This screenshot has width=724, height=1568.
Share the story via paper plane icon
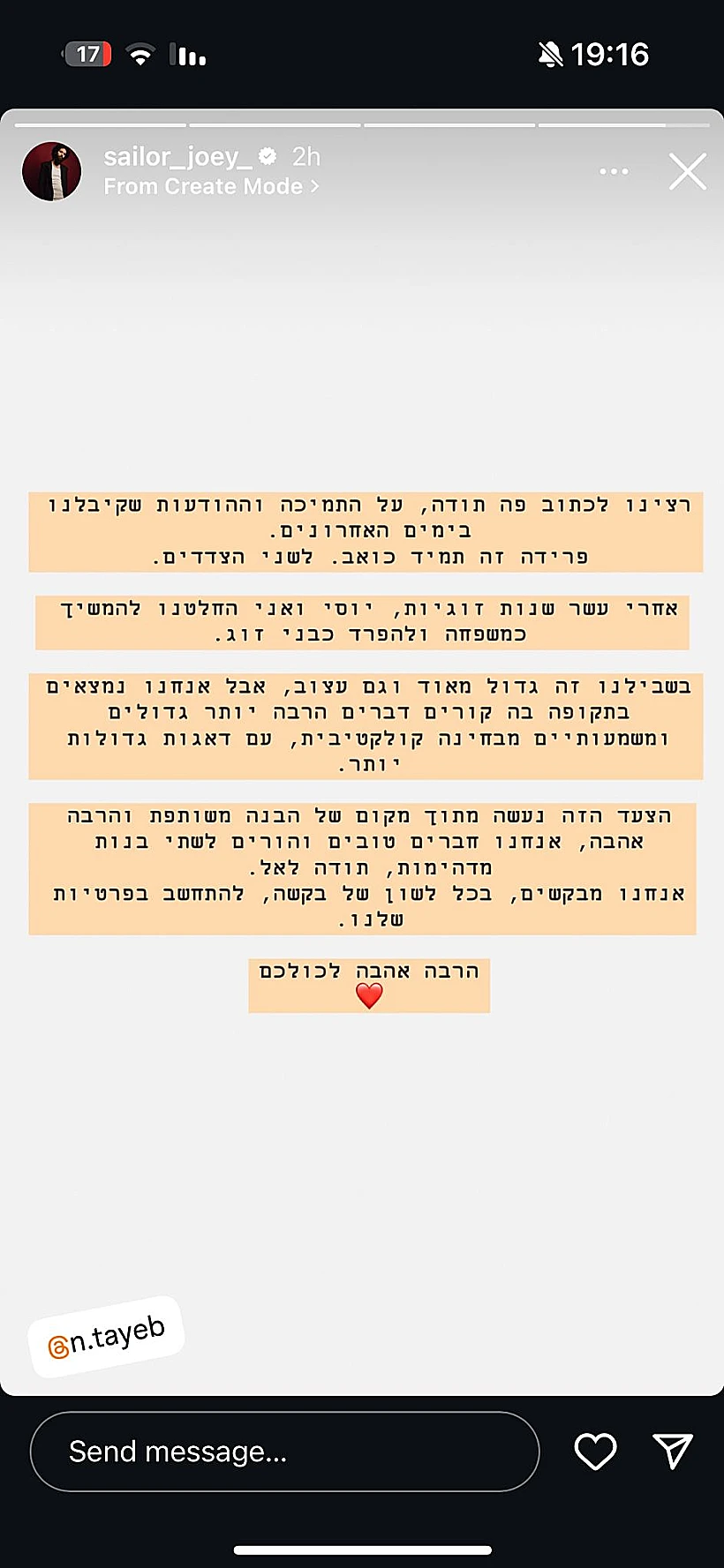pyautogui.click(x=672, y=1452)
